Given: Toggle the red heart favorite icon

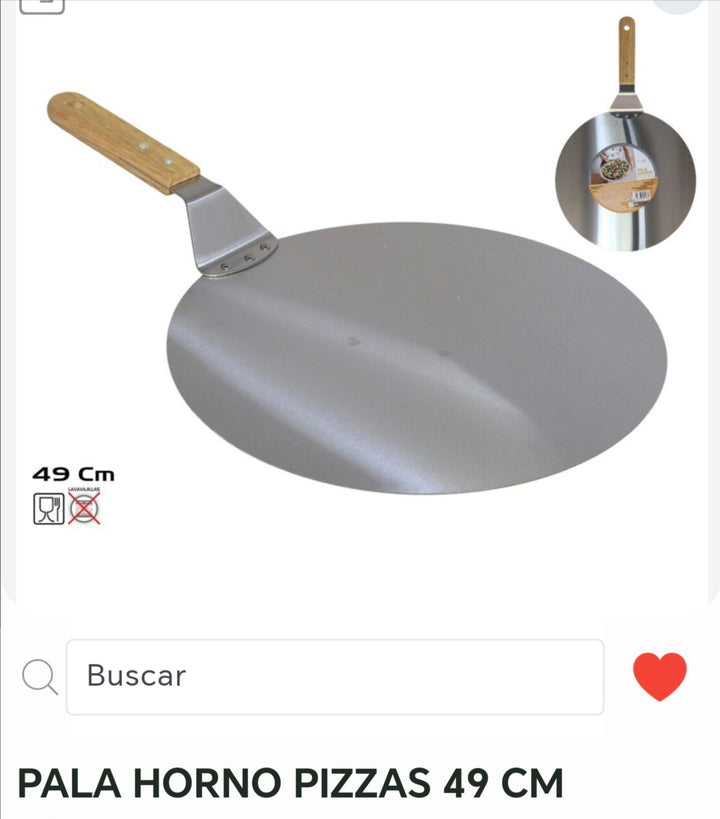Looking at the screenshot, I should coord(660,676).
